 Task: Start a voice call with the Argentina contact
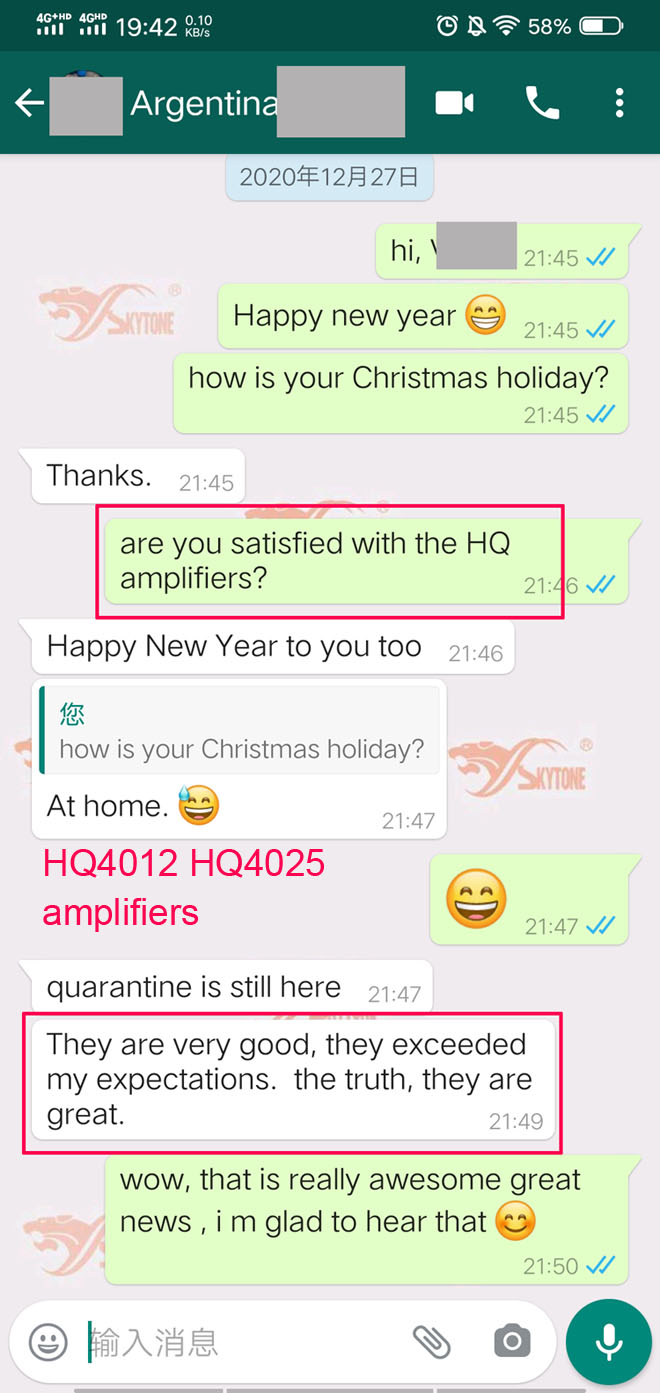click(542, 103)
